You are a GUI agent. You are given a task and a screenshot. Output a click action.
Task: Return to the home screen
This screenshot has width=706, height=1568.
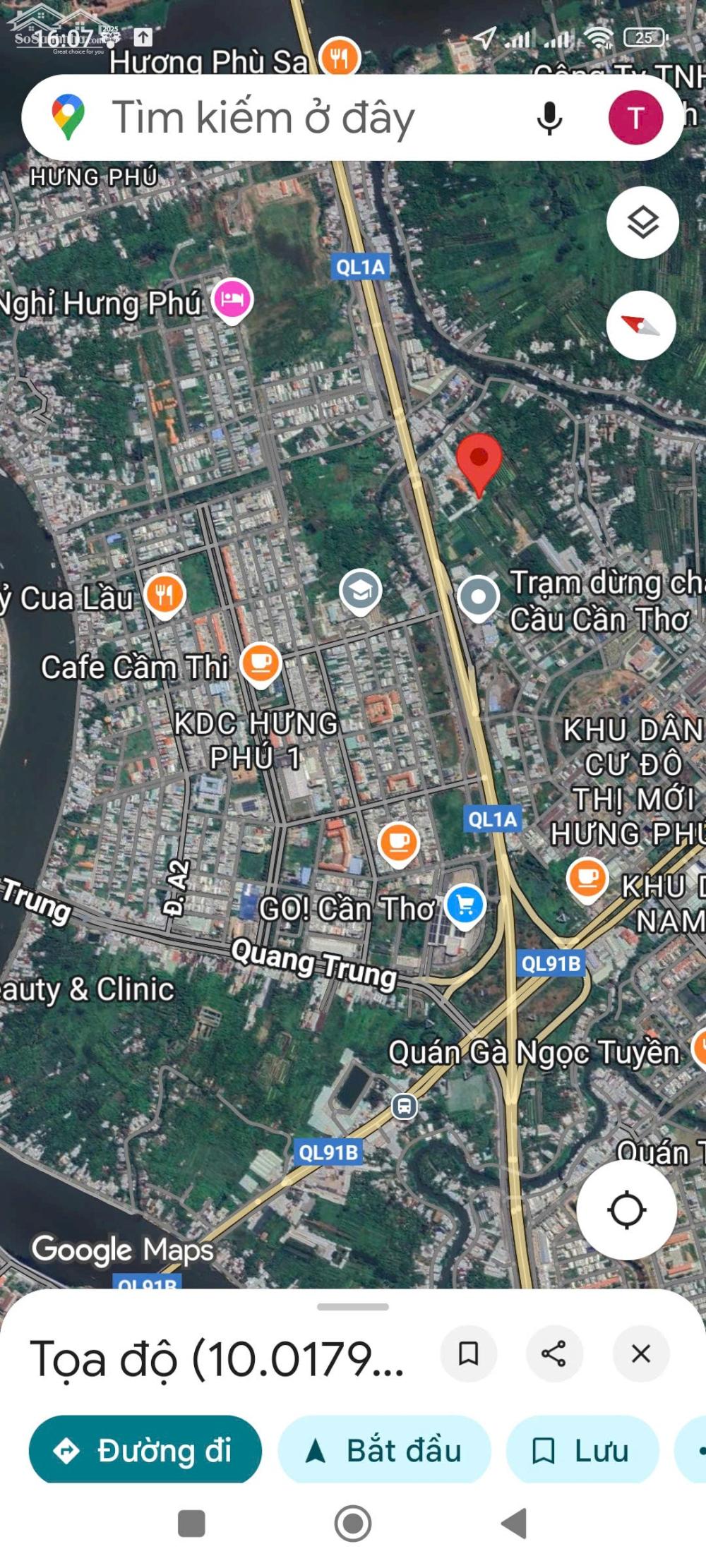pos(353,1524)
